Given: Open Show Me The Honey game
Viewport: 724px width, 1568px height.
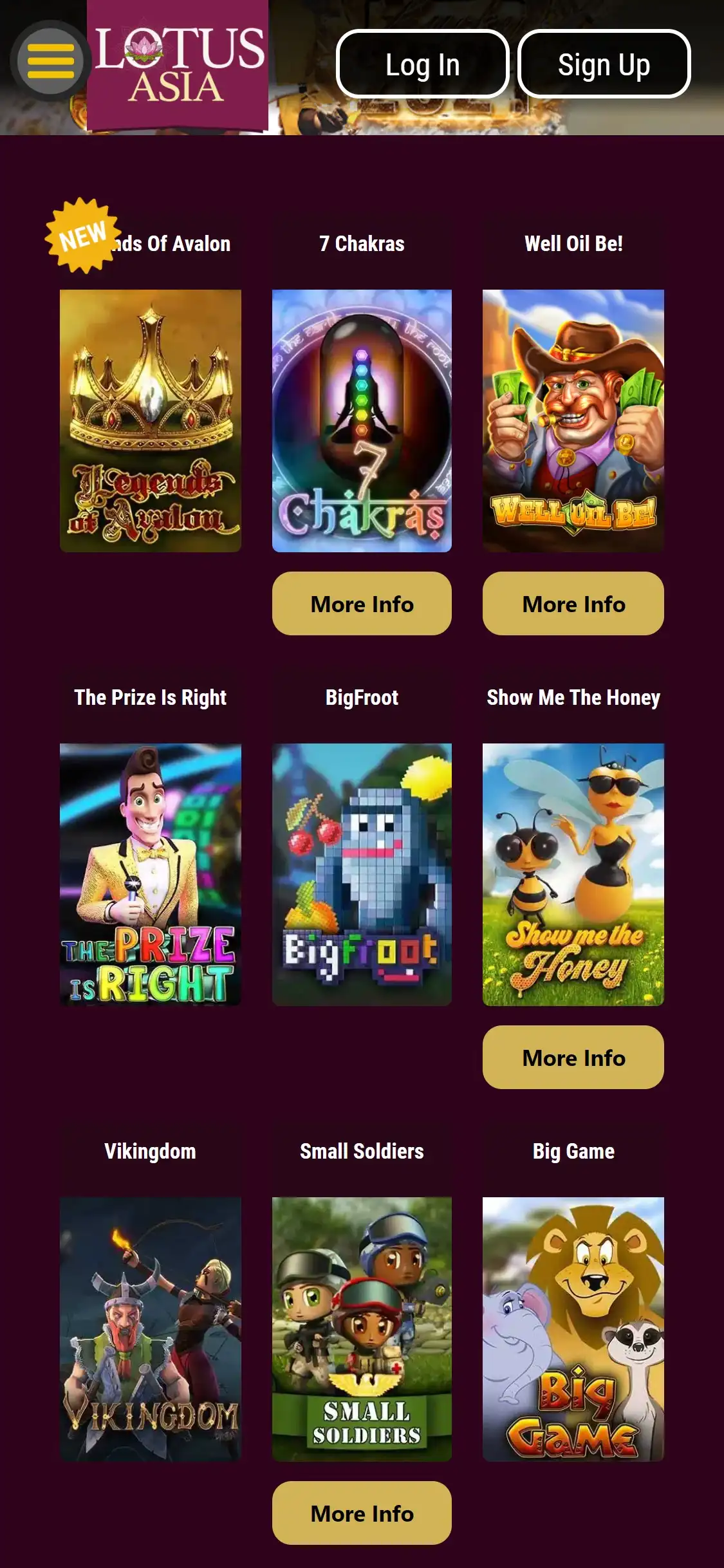Looking at the screenshot, I should coord(573,874).
